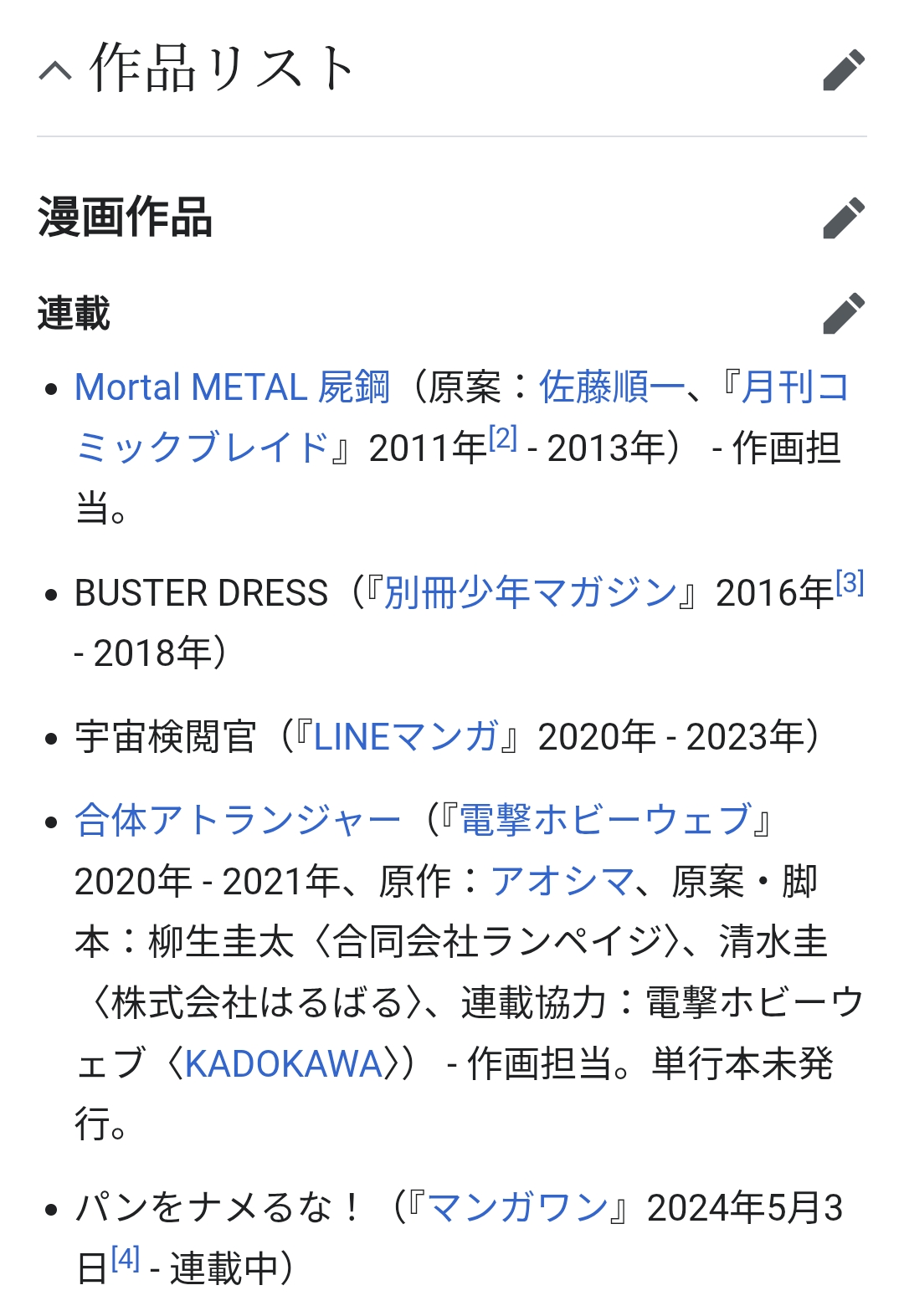Edit the 漫画作品 subsection

pyautogui.click(x=843, y=218)
